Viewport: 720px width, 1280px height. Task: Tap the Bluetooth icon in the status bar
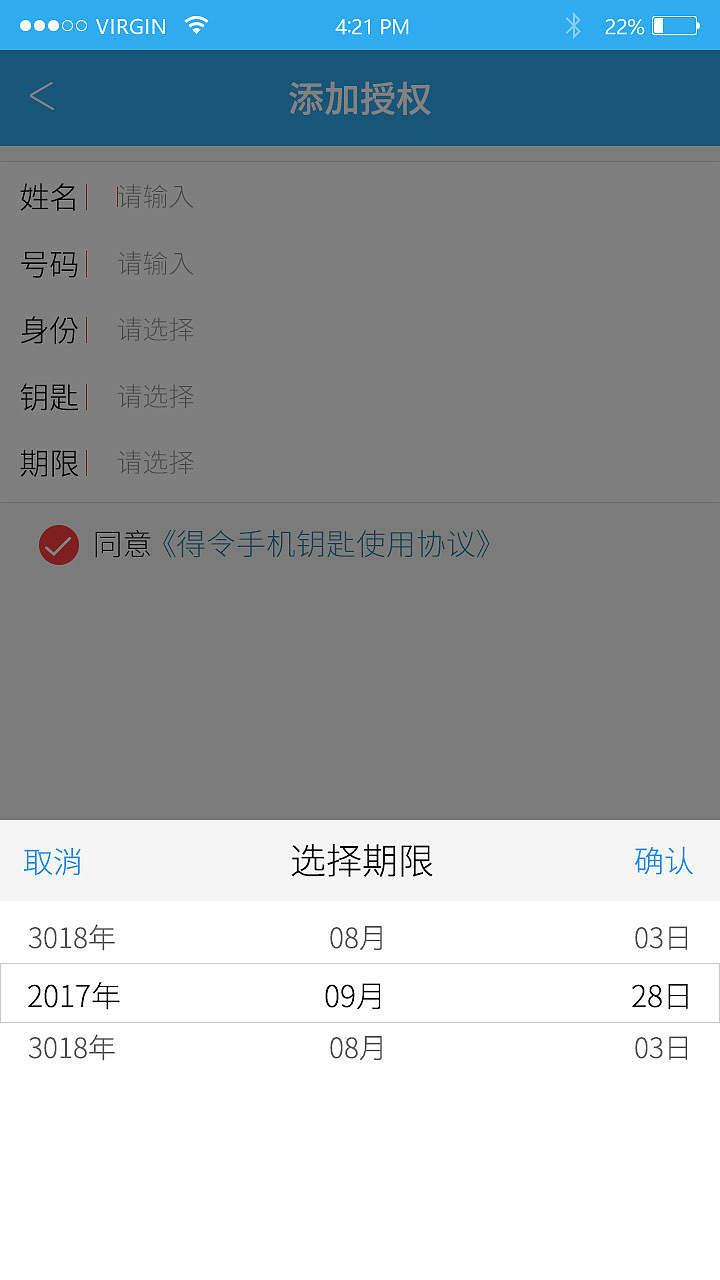click(574, 26)
